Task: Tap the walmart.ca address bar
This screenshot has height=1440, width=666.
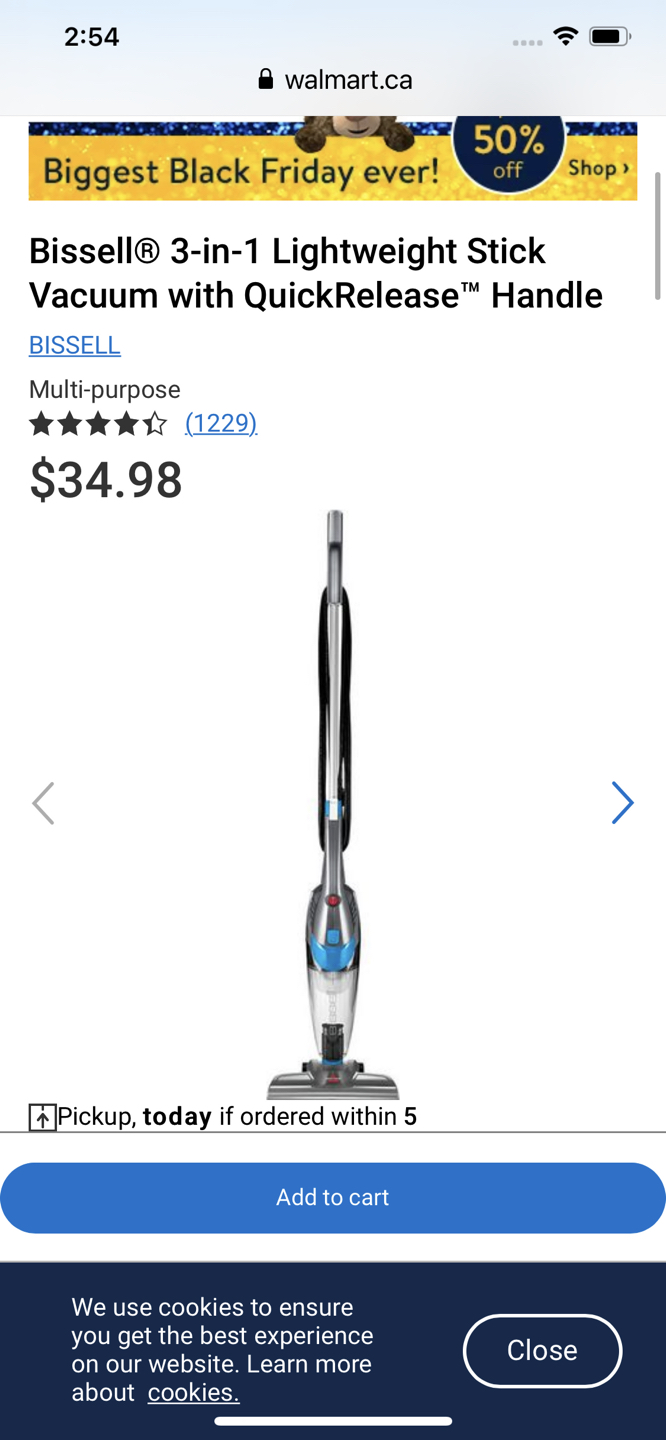Action: tap(335, 80)
